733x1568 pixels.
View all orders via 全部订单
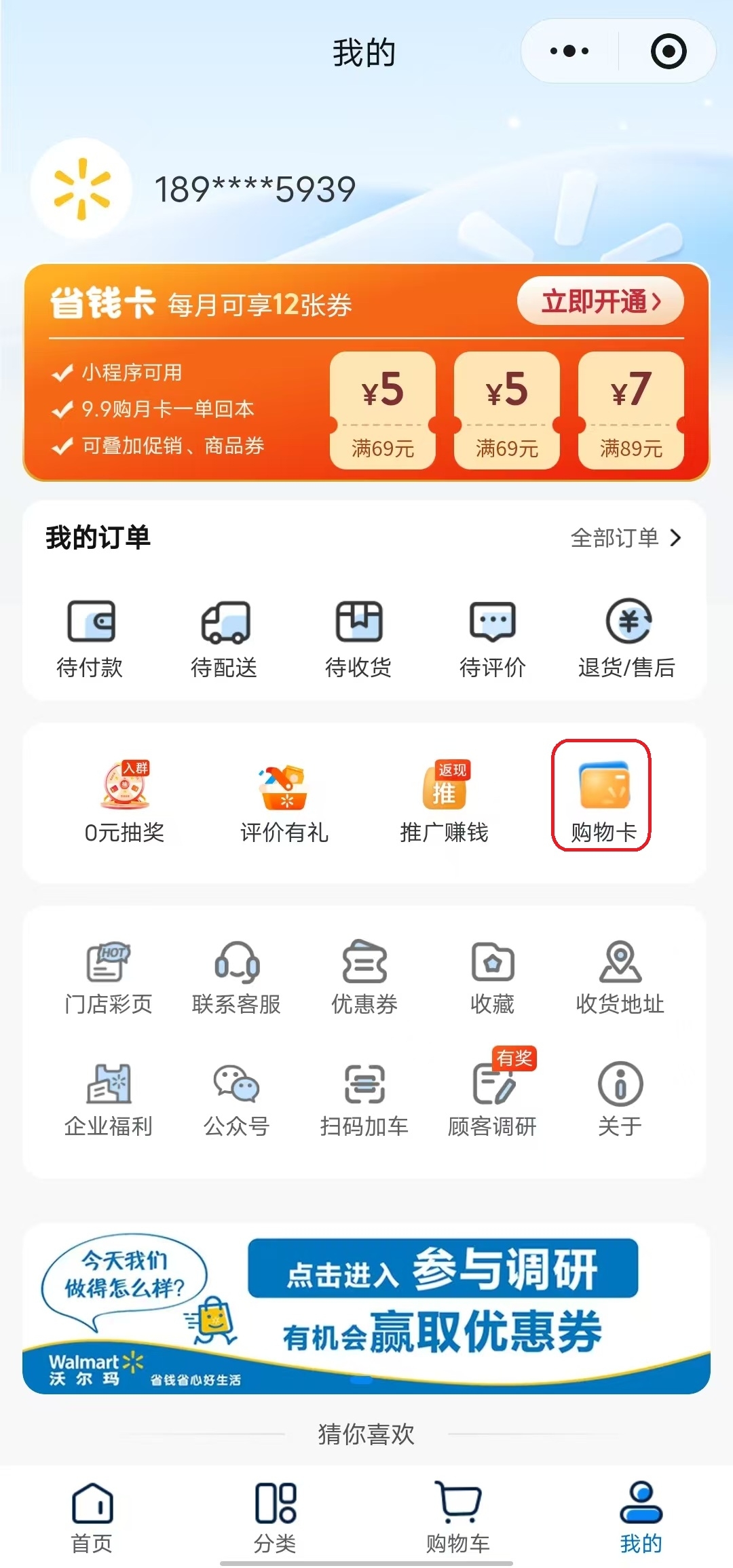pyautogui.click(x=625, y=538)
